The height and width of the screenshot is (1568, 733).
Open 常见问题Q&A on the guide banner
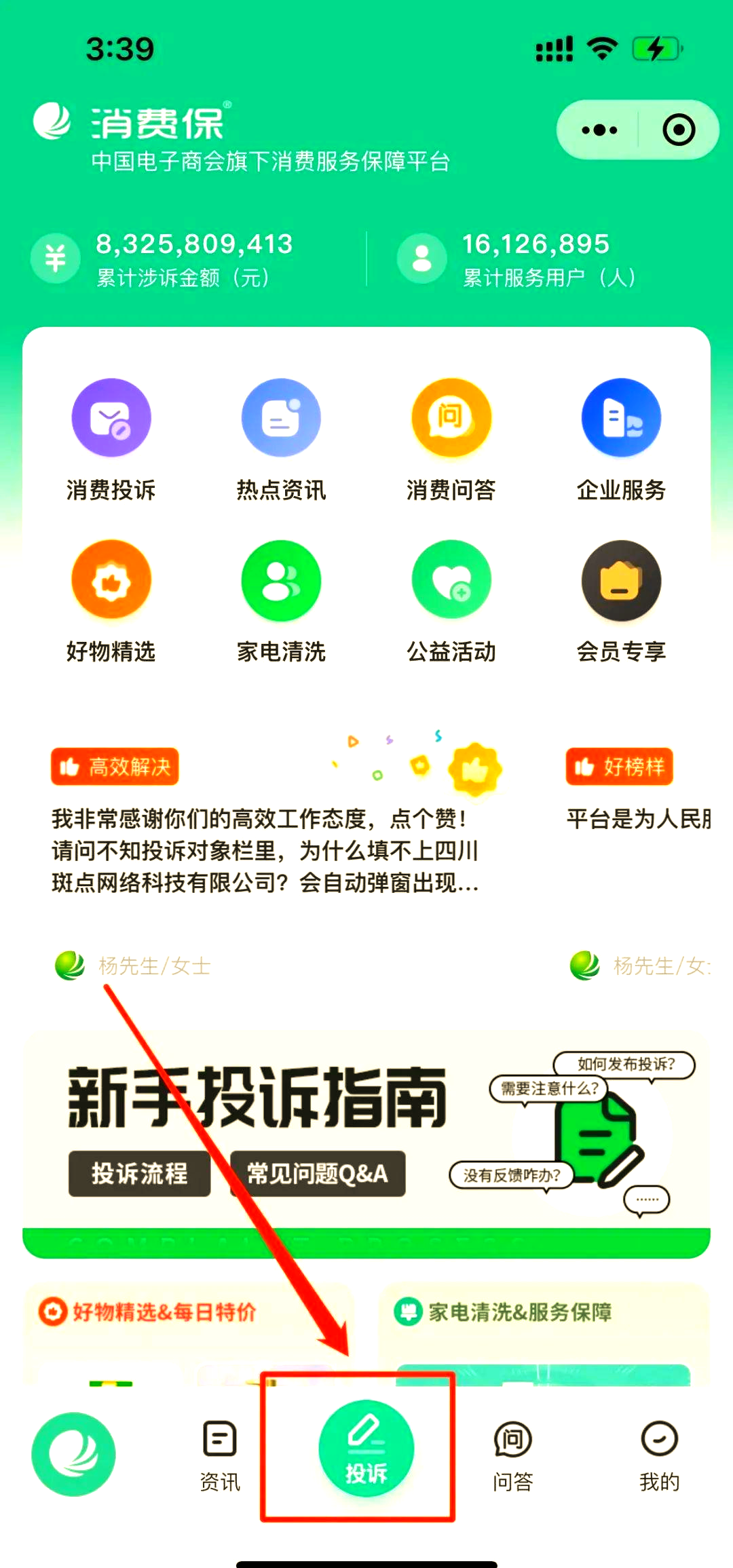point(318,1173)
